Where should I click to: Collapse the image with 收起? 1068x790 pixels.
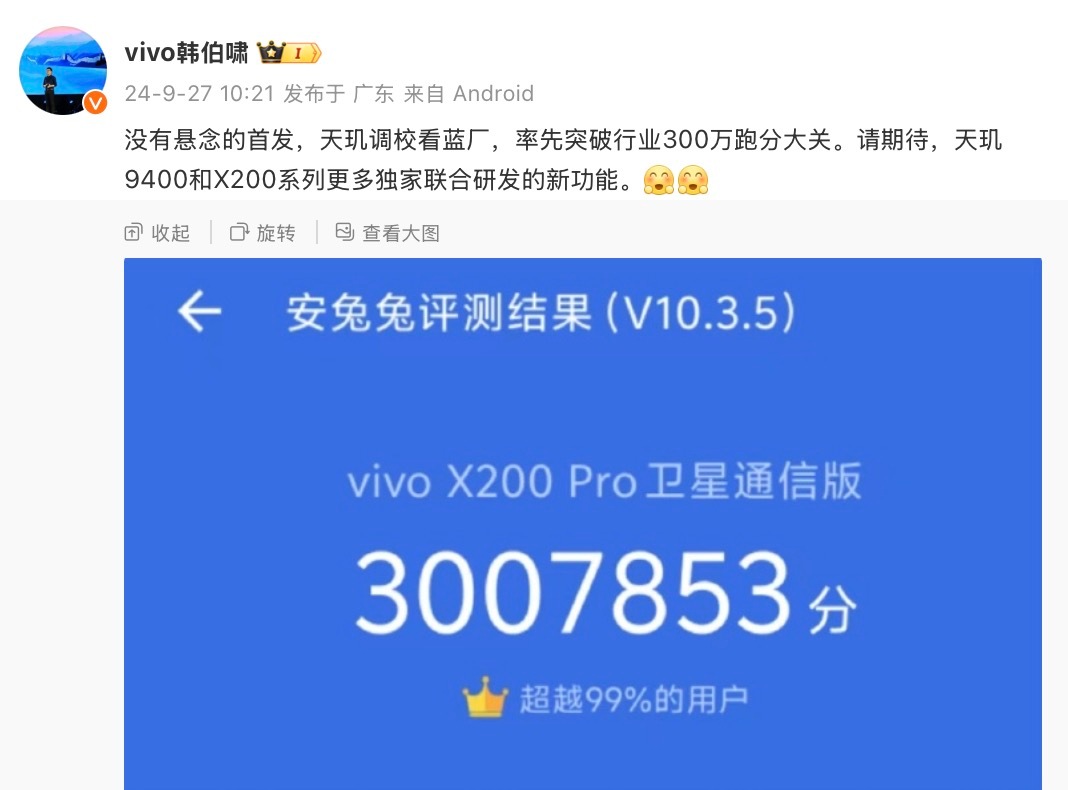pos(157,233)
